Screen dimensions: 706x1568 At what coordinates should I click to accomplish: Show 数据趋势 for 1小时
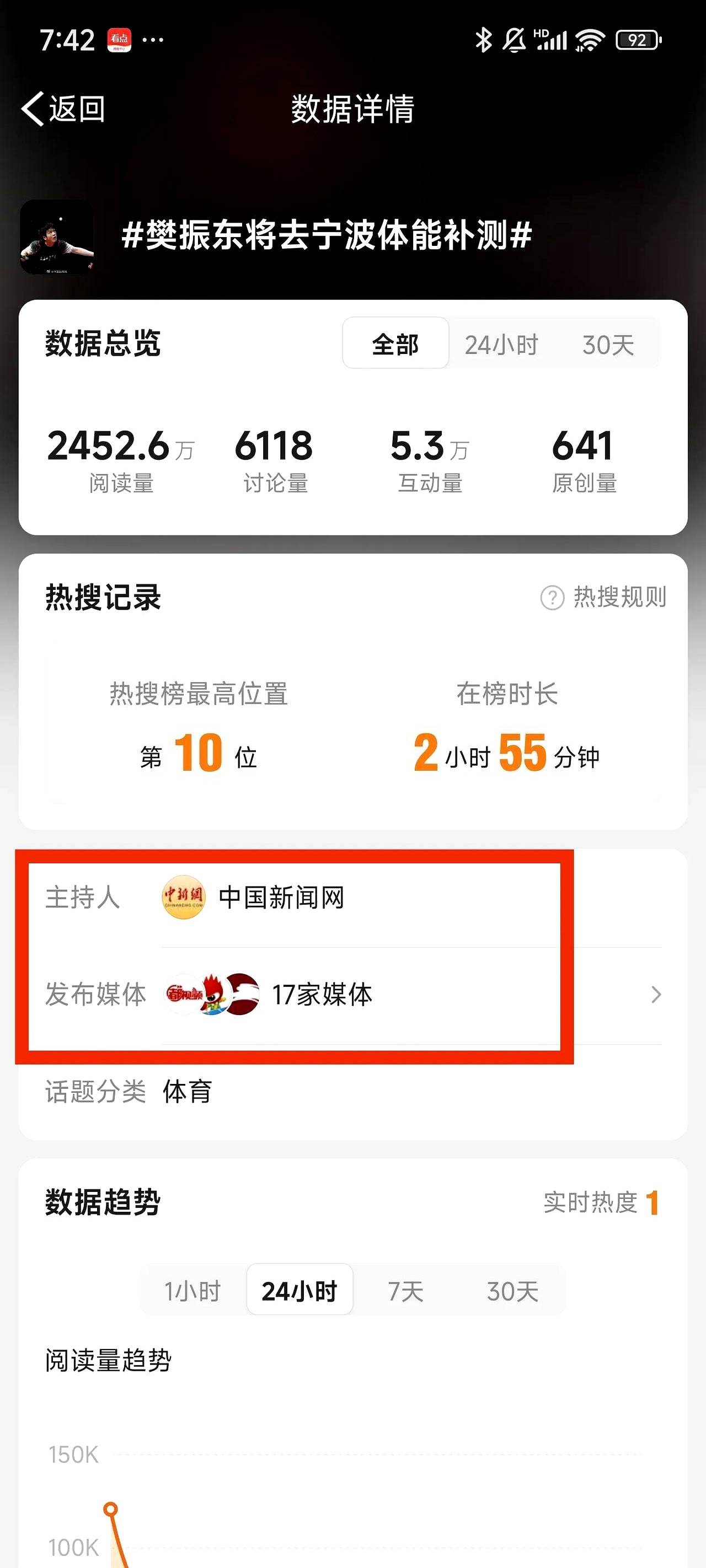[x=192, y=1291]
